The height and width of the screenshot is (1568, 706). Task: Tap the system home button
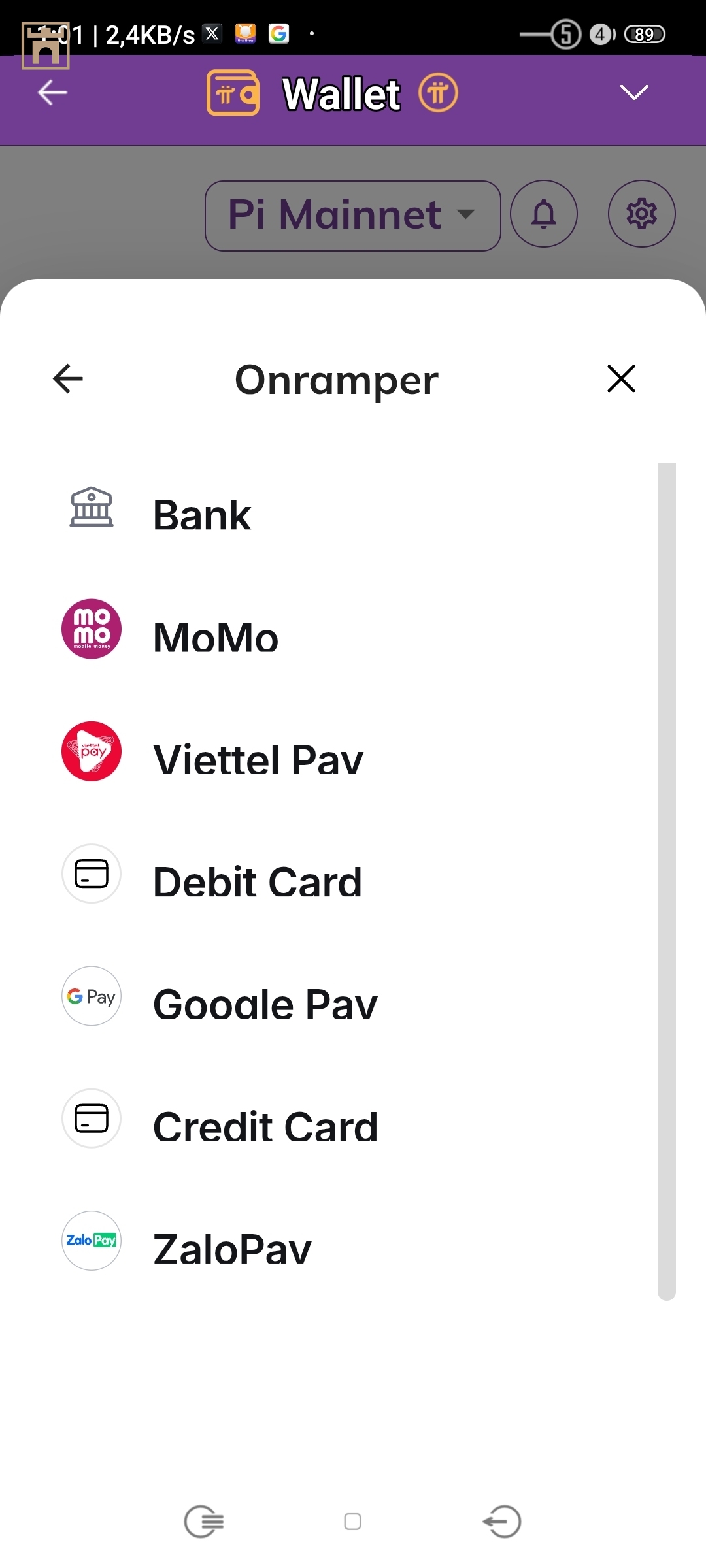(x=352, y=1522)
